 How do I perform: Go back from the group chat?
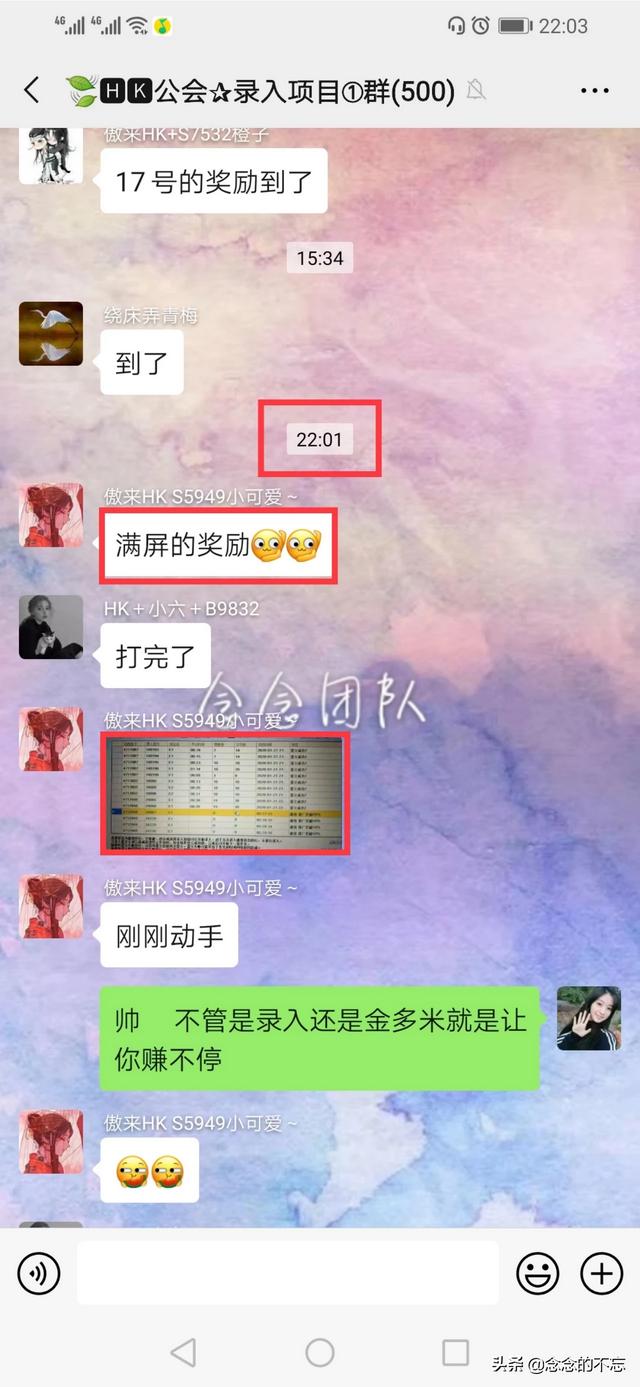coord(32,91)
